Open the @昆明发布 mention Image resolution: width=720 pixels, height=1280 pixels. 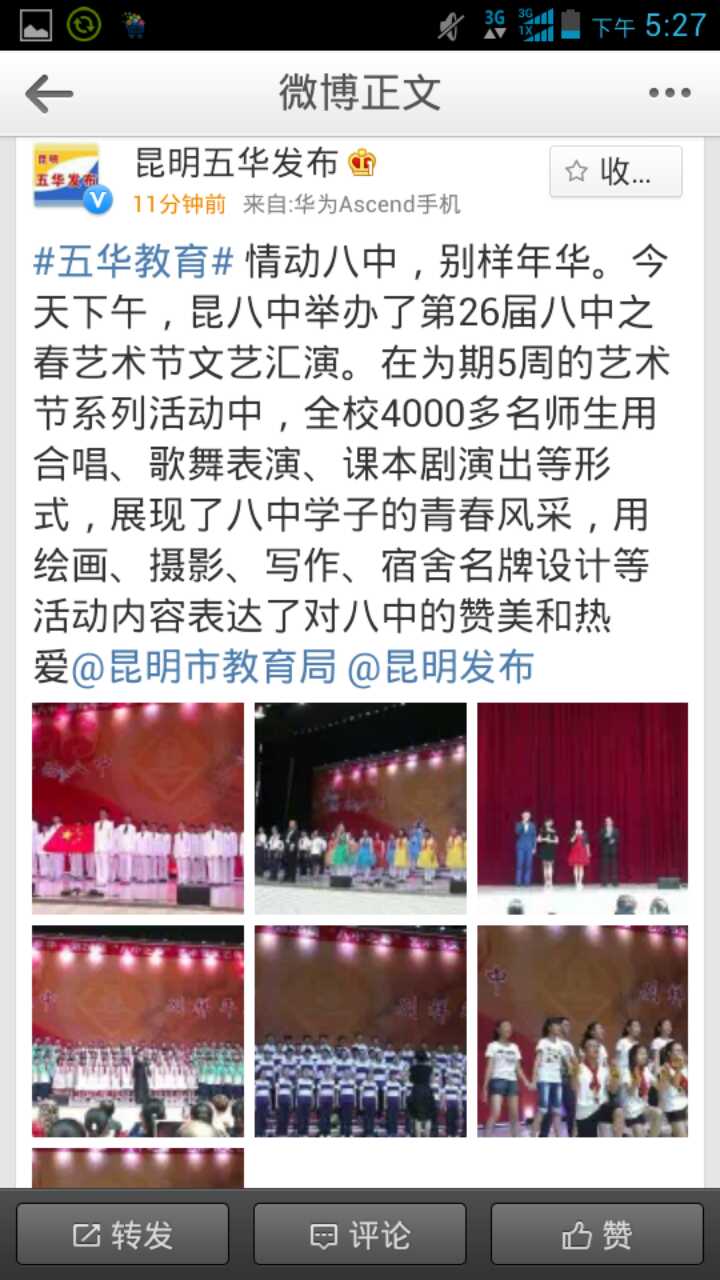[440, 667]
